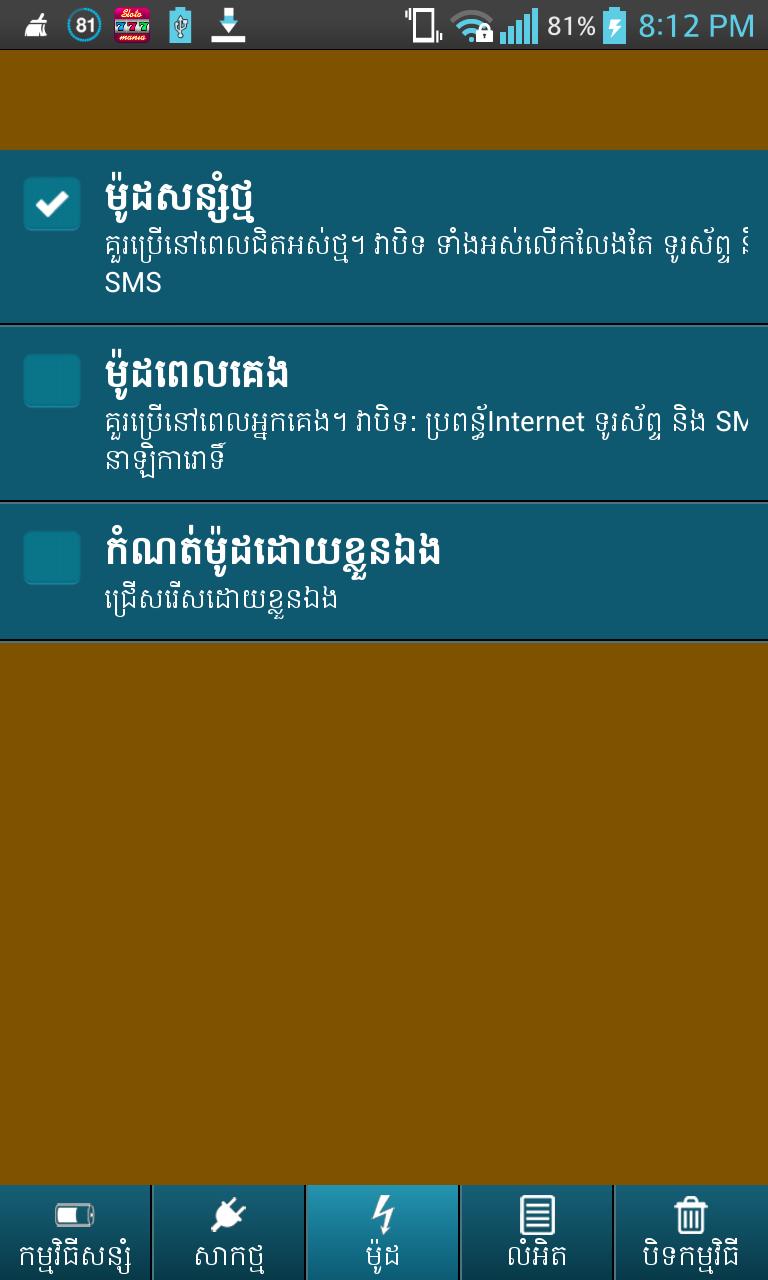
Task: Enable the កំណត់ម៉ូដដោយខ្លួនឯង custom mode checkbox
Action: coord(52,558)
